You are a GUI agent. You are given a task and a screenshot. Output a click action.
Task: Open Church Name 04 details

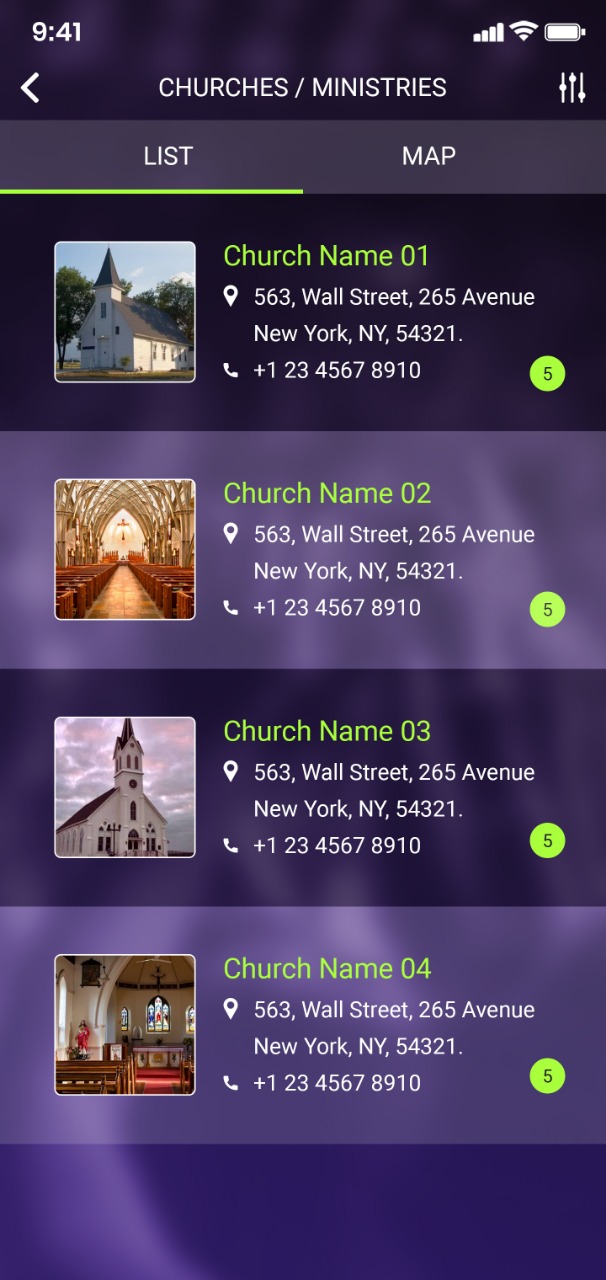pyautogui.click(x=327, y=969)
